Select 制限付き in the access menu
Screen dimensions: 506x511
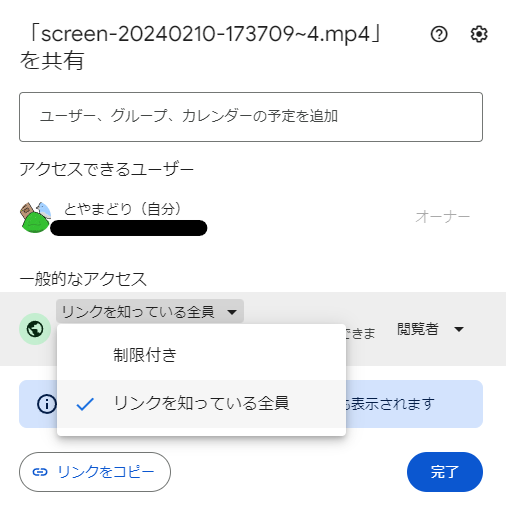[x=201, y=355]
